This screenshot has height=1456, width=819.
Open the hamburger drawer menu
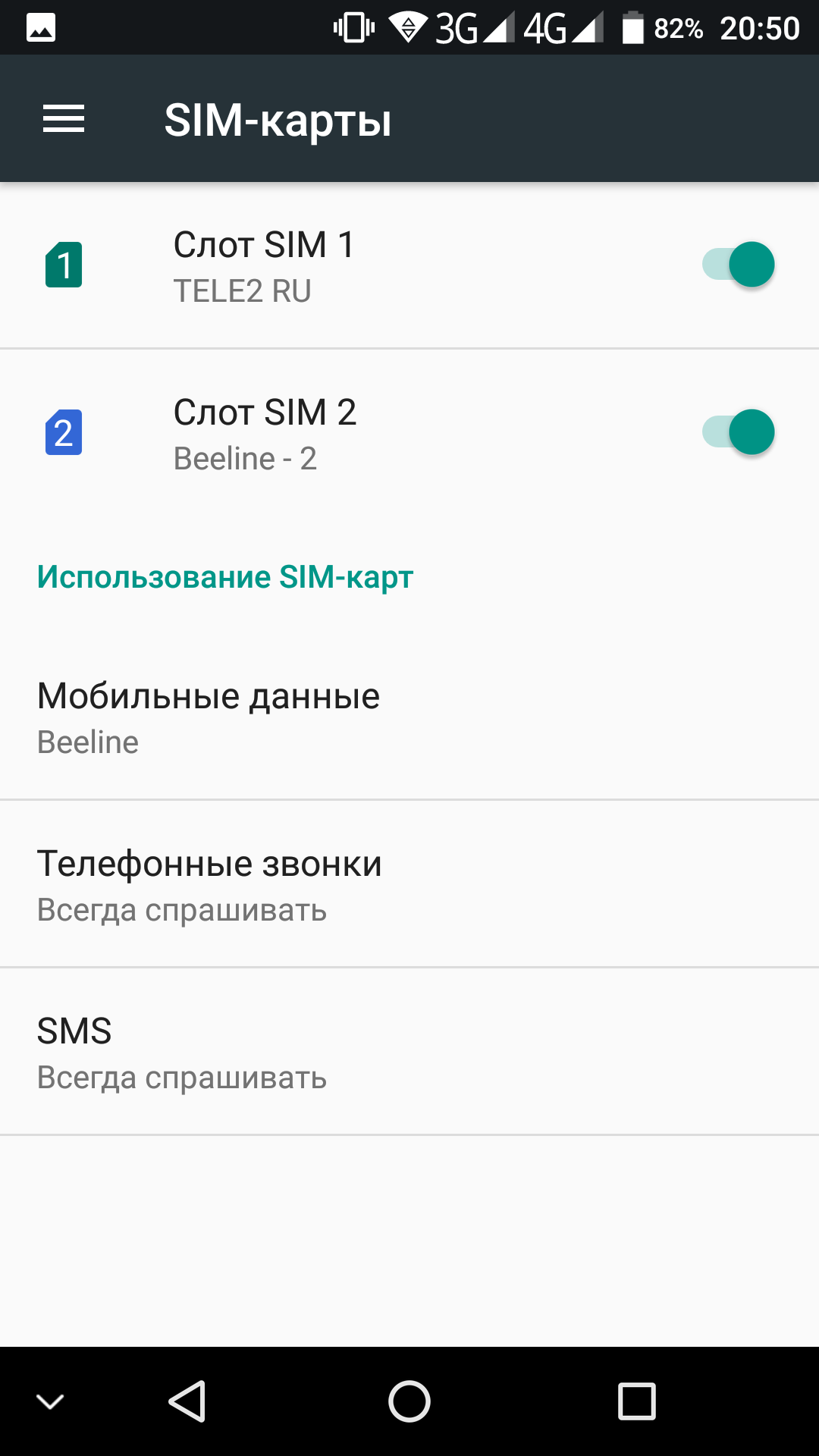tap(64, 119)
